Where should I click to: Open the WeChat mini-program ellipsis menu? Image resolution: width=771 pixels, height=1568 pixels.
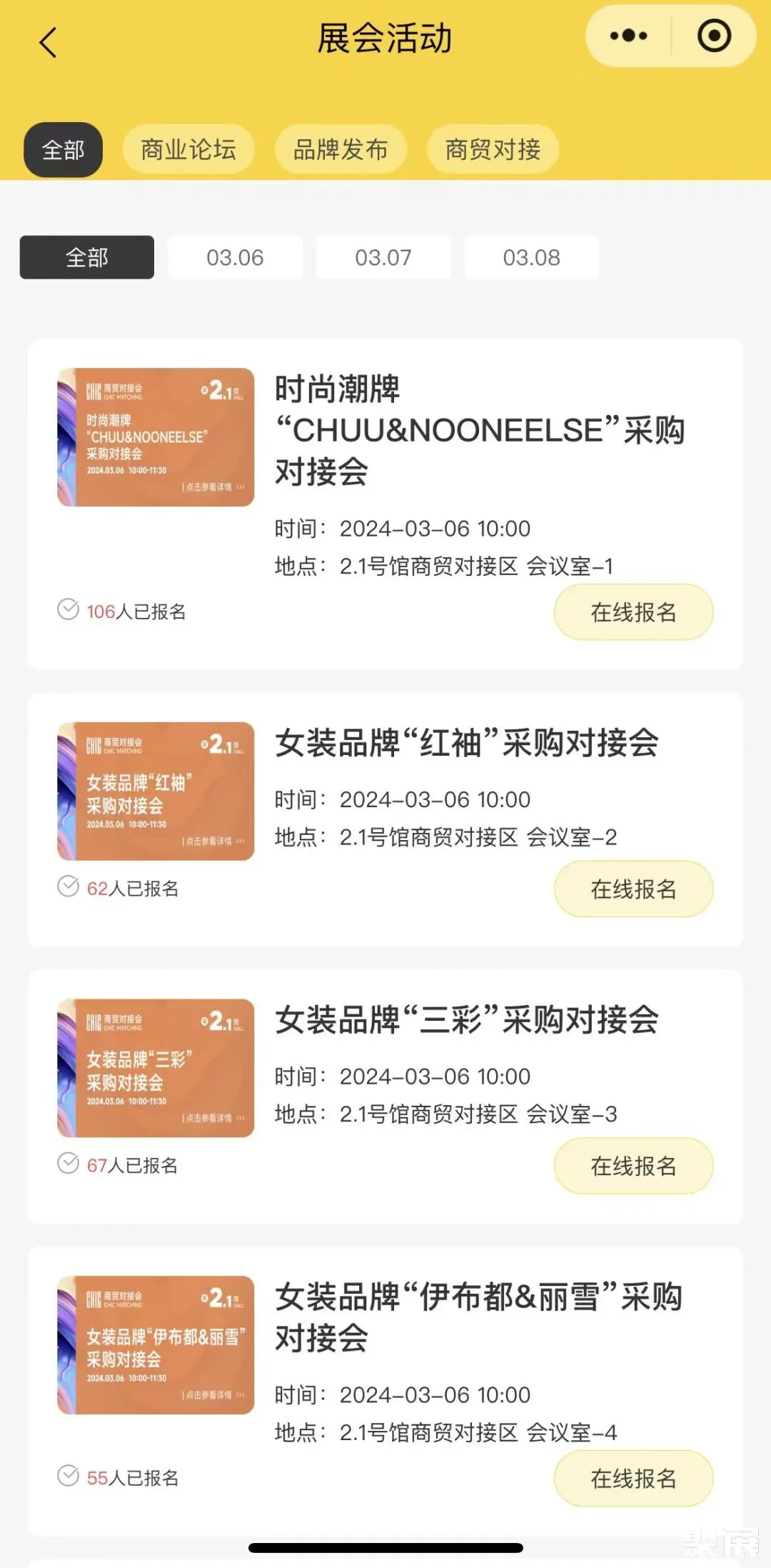(x=628, y=34)
